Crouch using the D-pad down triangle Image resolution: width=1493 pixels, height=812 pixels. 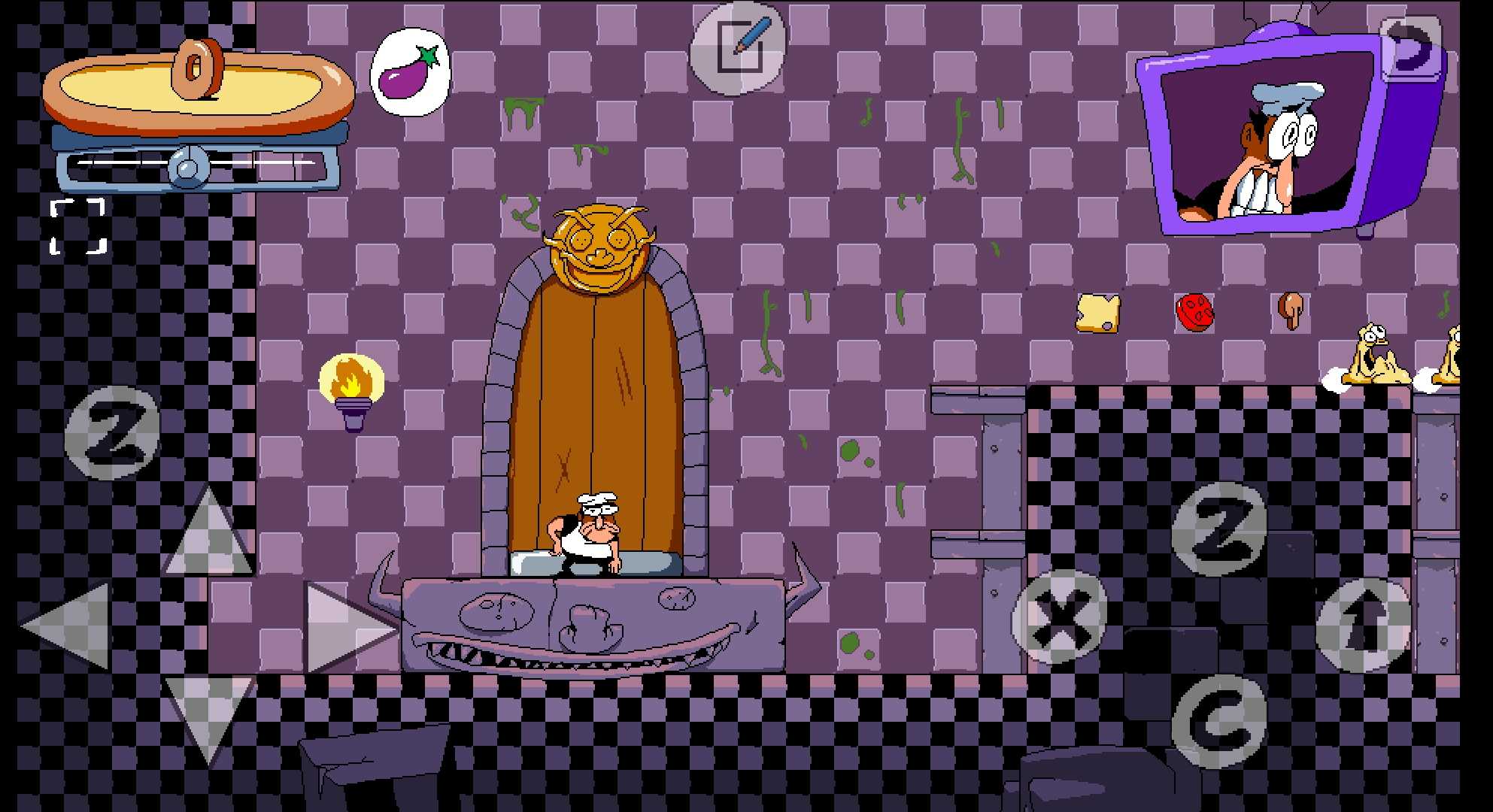208,714
